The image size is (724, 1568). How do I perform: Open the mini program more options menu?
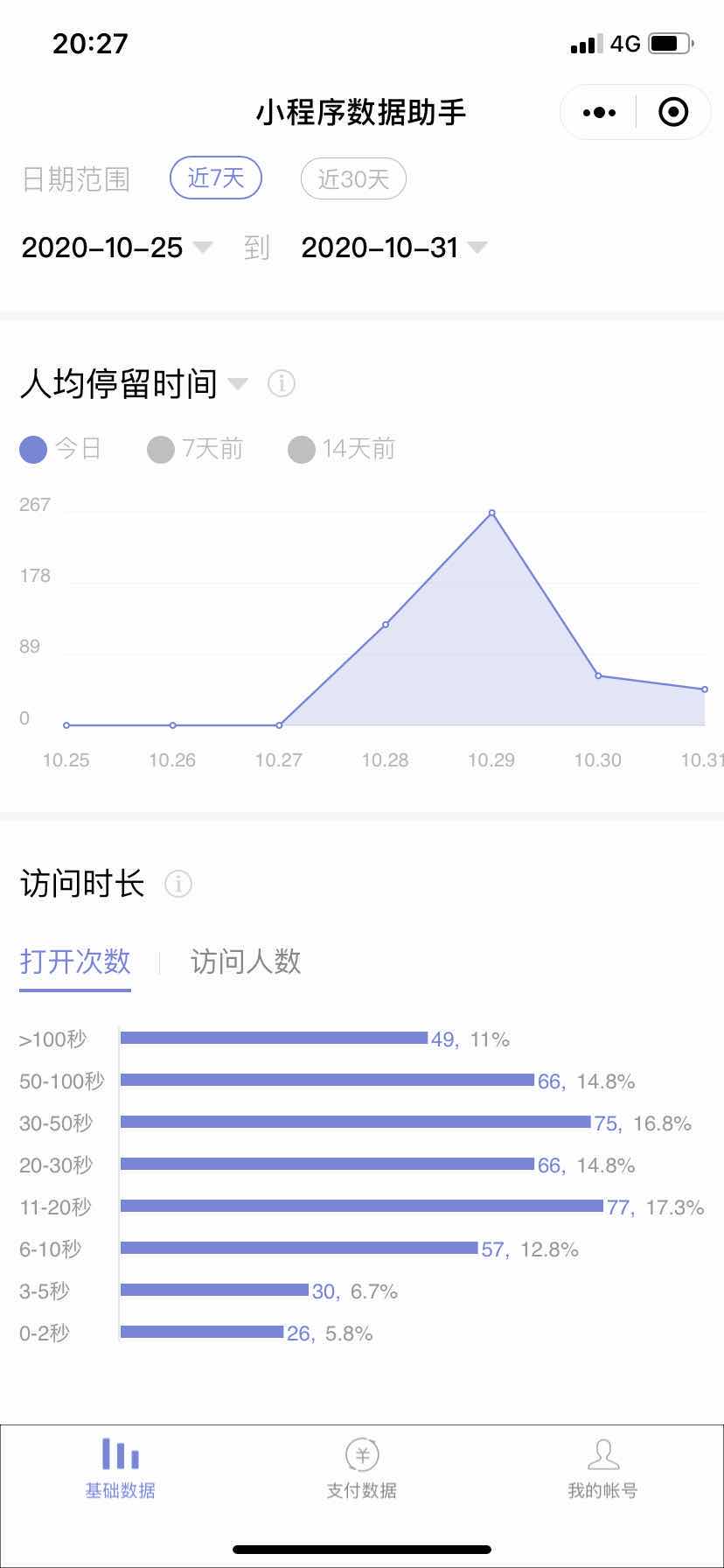(x=599, y=112)
